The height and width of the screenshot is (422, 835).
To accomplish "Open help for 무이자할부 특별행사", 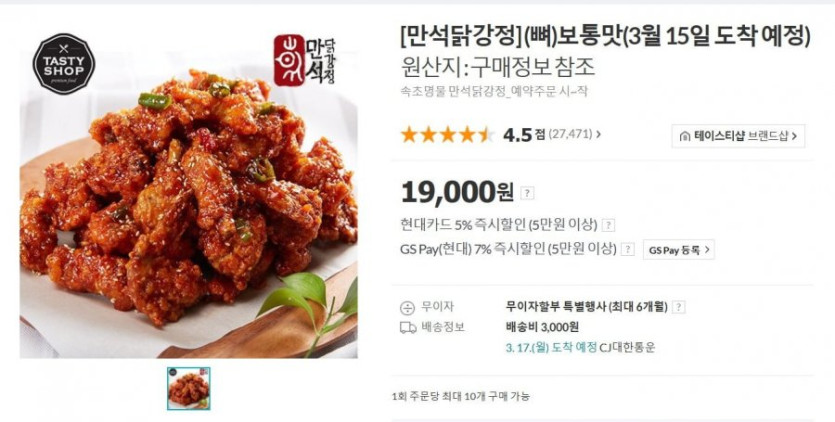I will pyautogui.click(x=678, y=307).
